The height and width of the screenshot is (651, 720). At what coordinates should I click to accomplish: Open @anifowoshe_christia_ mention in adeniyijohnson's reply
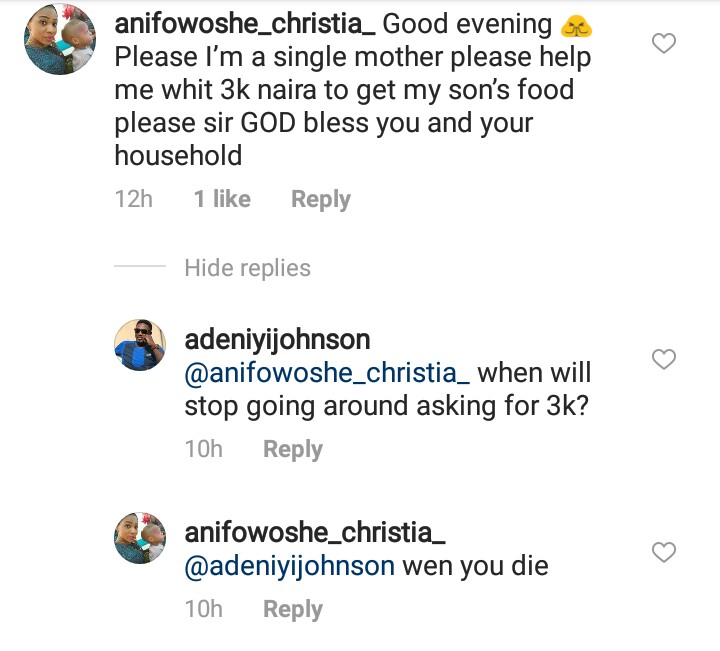tap(328, 373)
